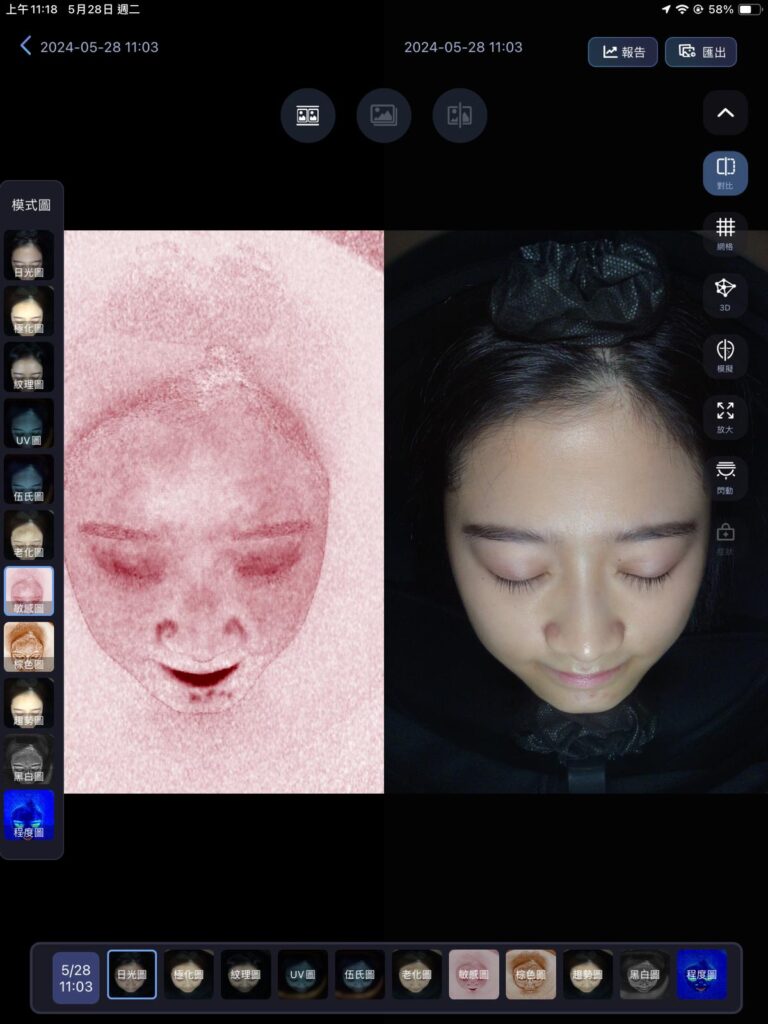Select 老化圖 in the bottom thumbnail strip

click(x=417, y=974)
